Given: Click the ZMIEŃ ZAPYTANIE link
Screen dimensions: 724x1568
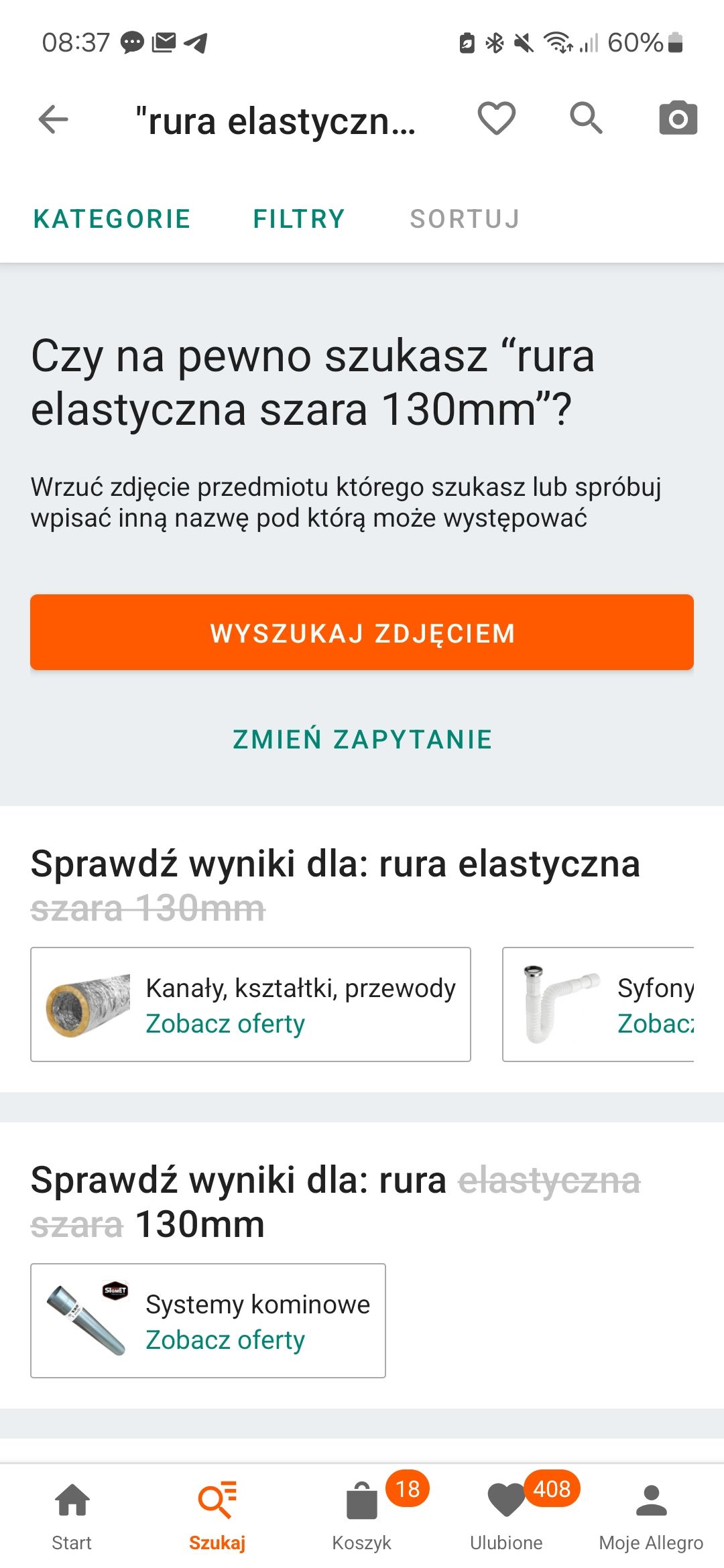Looking at the screenshot, I should (x=362, y=739).
